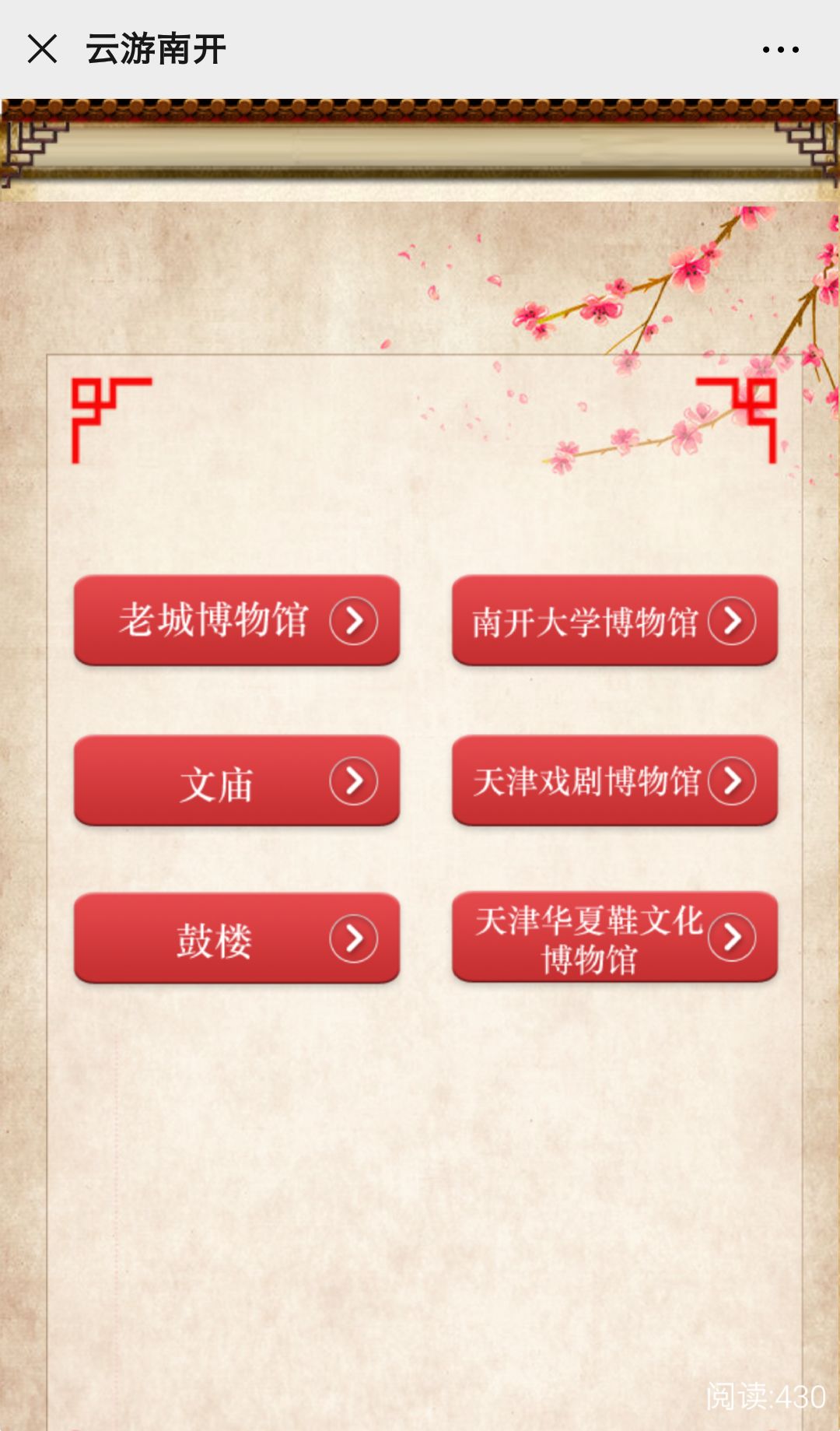
Task: View 天津戏剧博物馆
Action: point(614,780)
